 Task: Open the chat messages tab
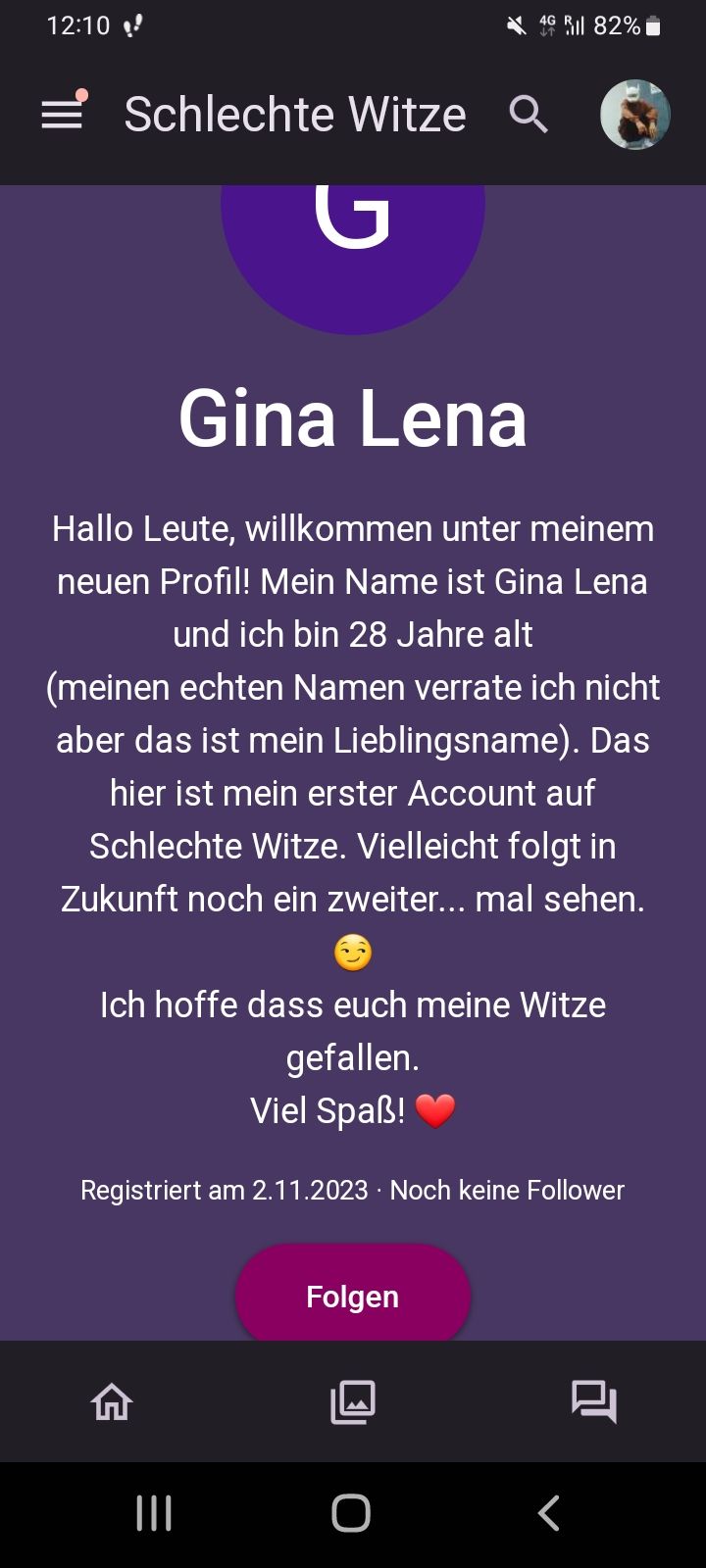tap(594, 1401)
